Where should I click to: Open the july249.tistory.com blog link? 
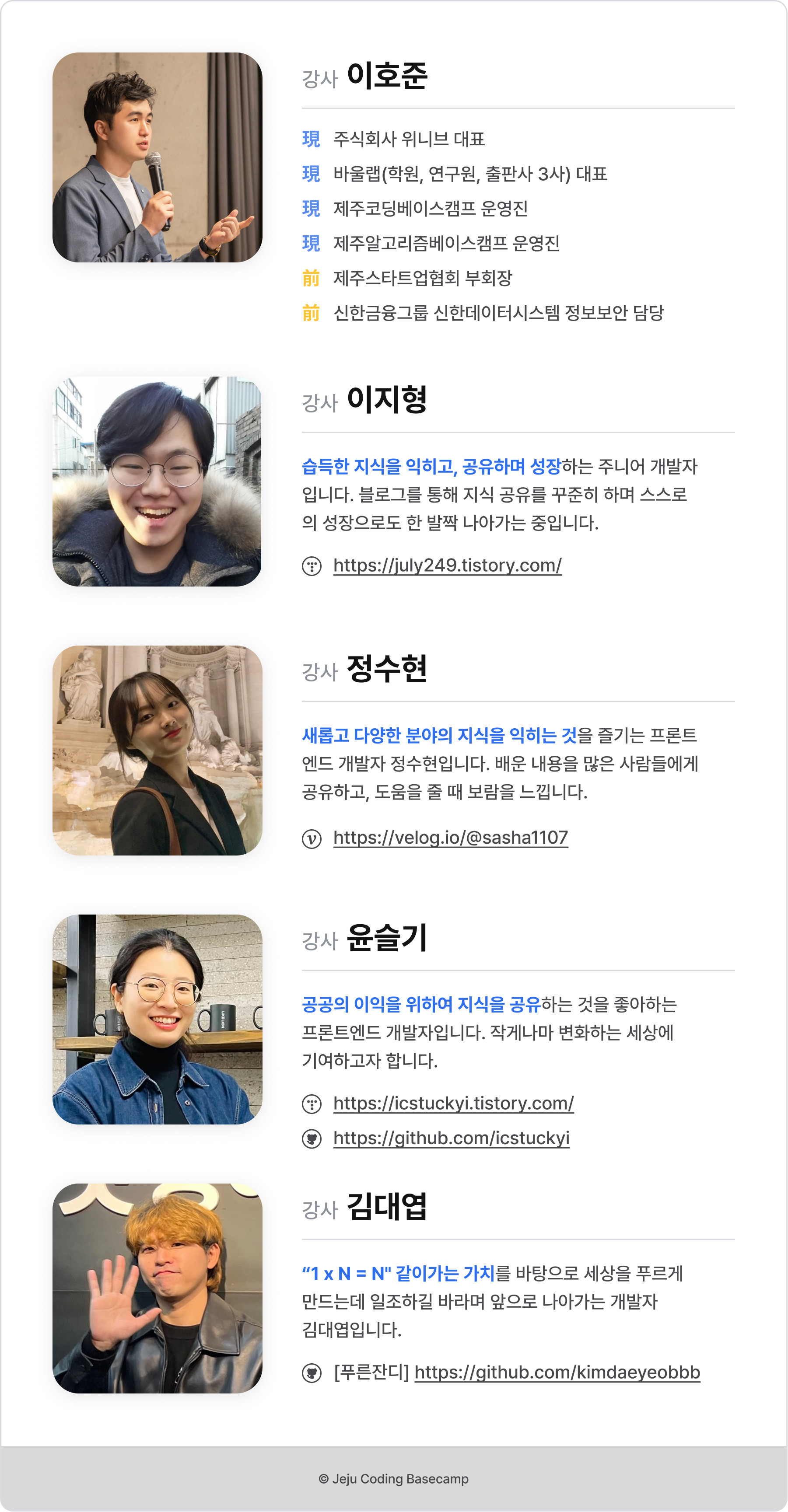pos(448,565)
